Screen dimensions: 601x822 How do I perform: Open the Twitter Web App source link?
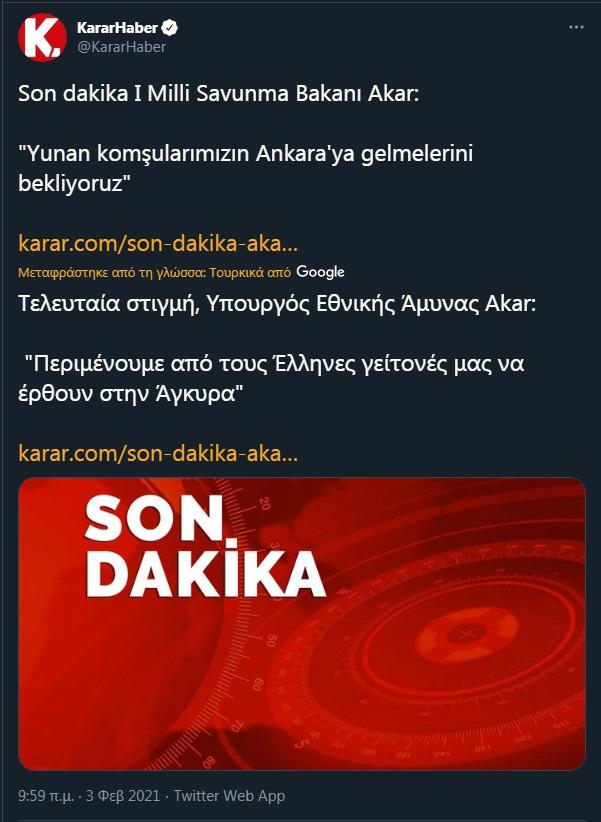tap(229, 796)
